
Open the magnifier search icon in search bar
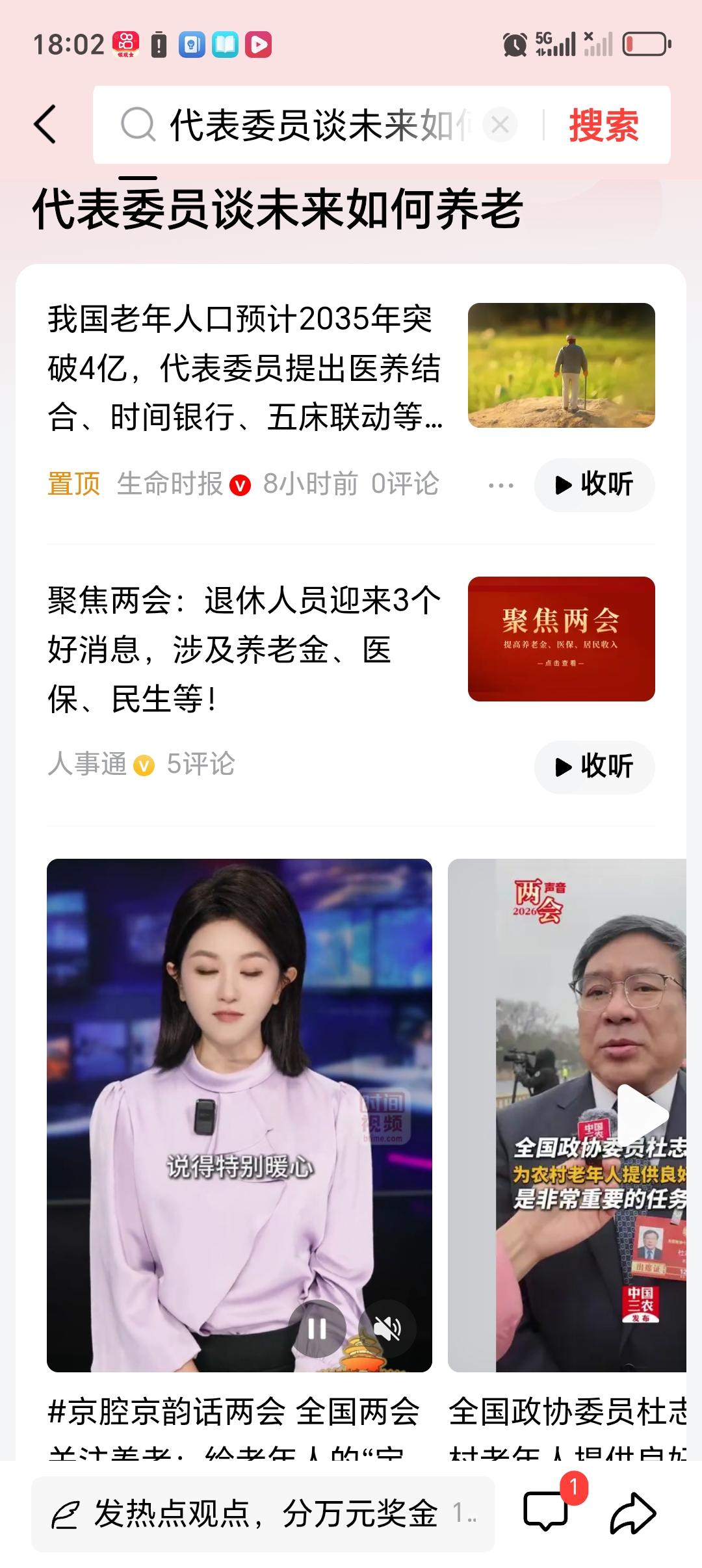137,126
